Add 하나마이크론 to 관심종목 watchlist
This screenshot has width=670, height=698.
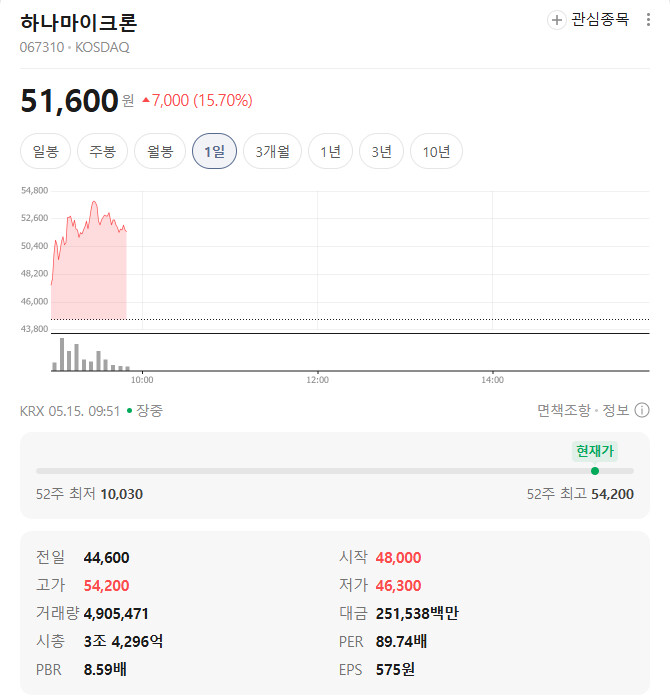pos(588,20)
